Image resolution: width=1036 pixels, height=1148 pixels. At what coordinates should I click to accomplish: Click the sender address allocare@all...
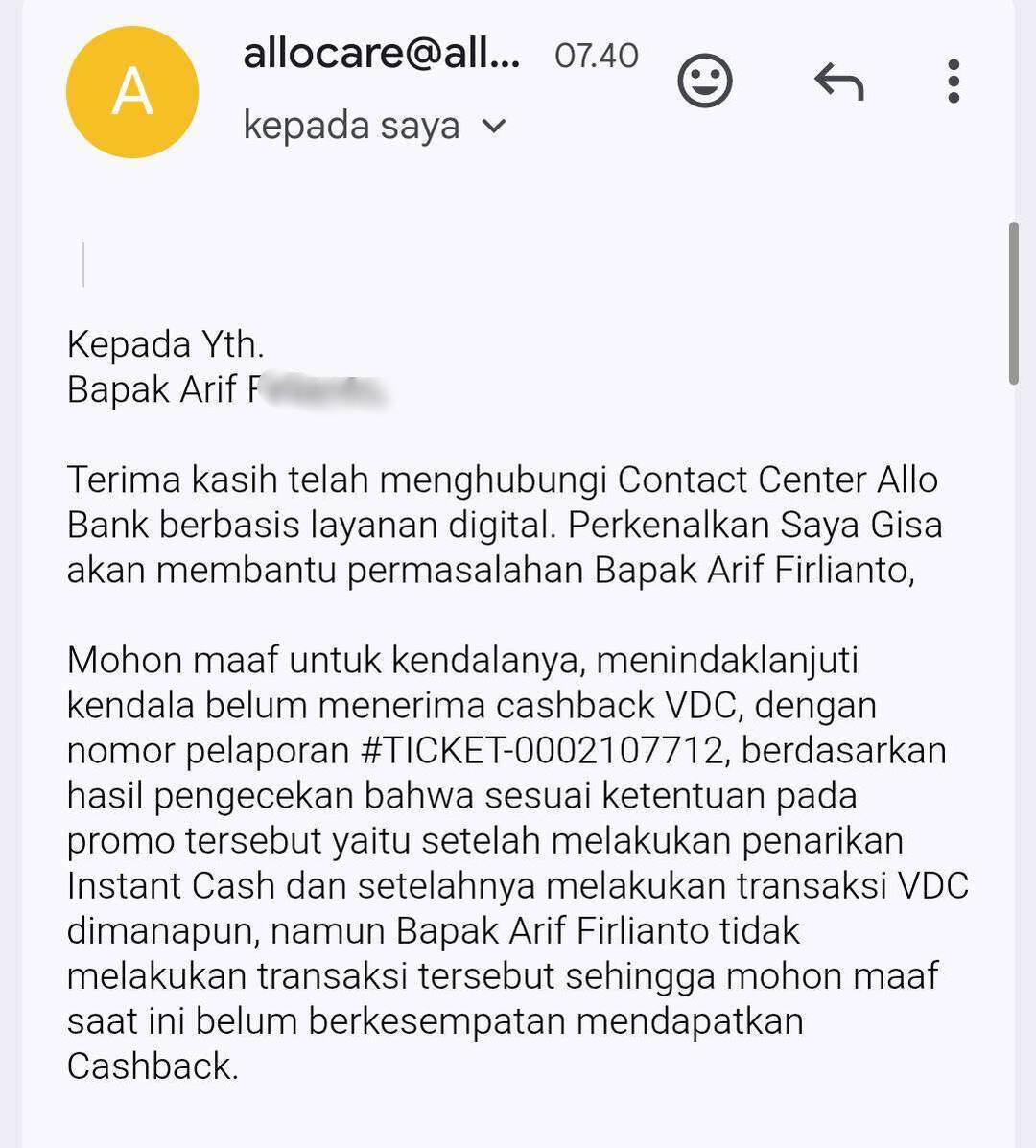point(380,54)
